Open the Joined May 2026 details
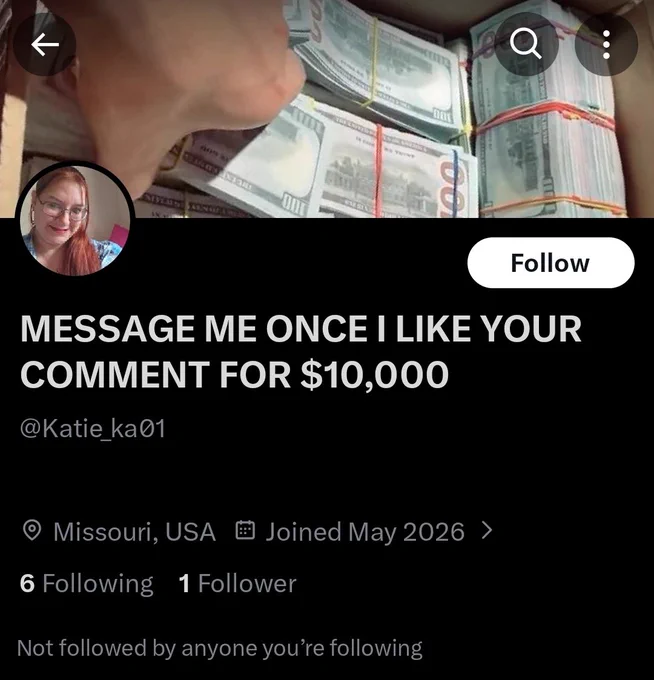Viewport: 654px width, 680px height. coord(363,531)
